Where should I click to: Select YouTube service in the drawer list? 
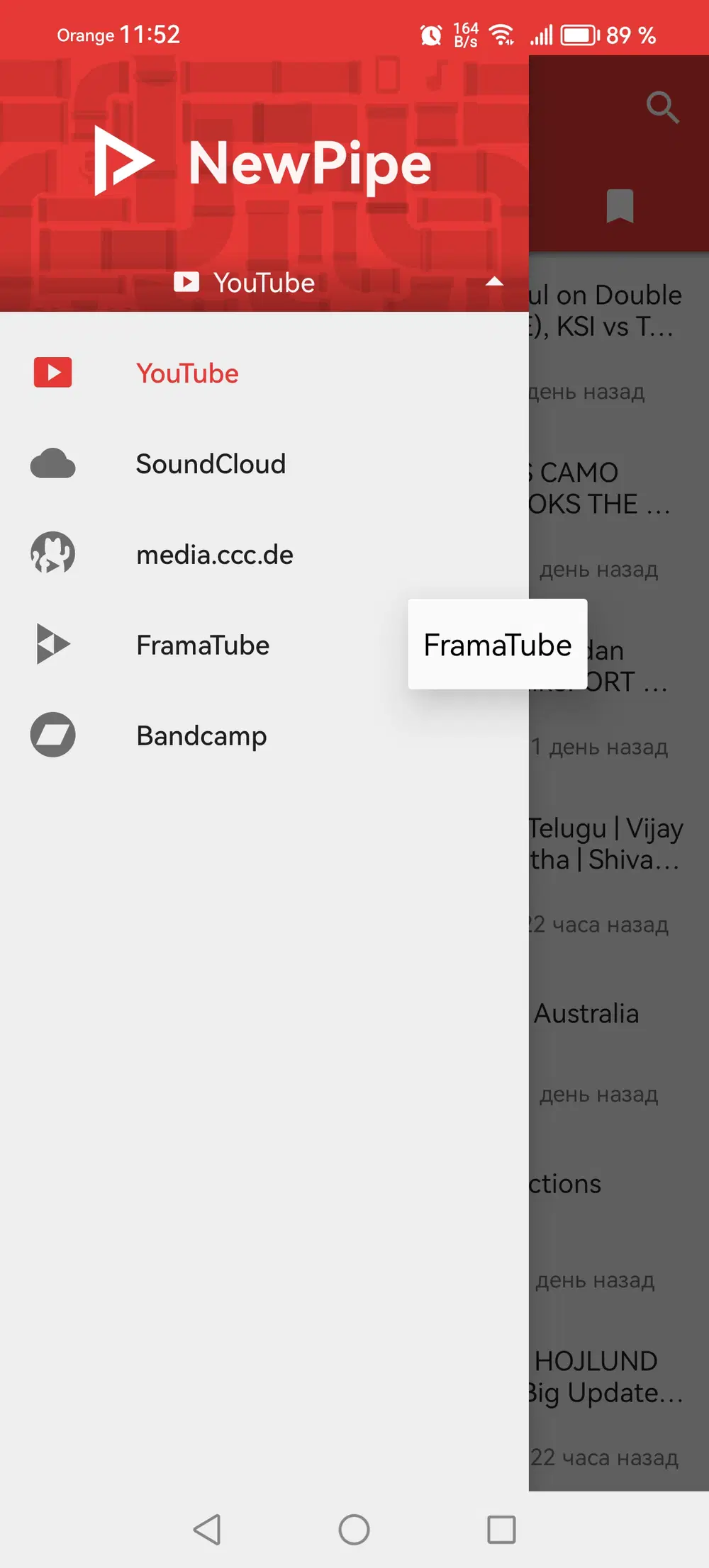(x=187, y=373)
